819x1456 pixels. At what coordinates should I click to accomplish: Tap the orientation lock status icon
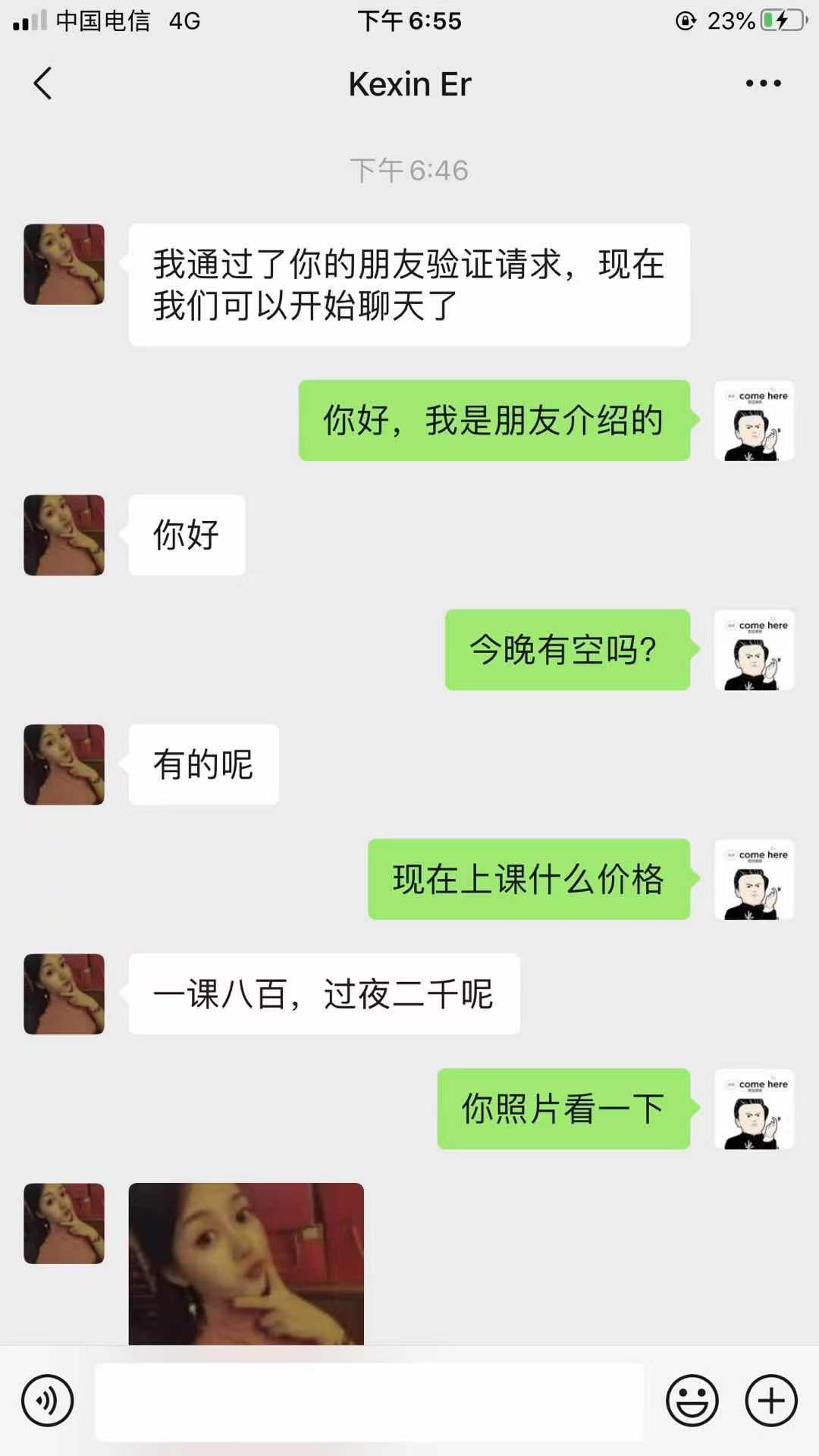coord(685,20)
